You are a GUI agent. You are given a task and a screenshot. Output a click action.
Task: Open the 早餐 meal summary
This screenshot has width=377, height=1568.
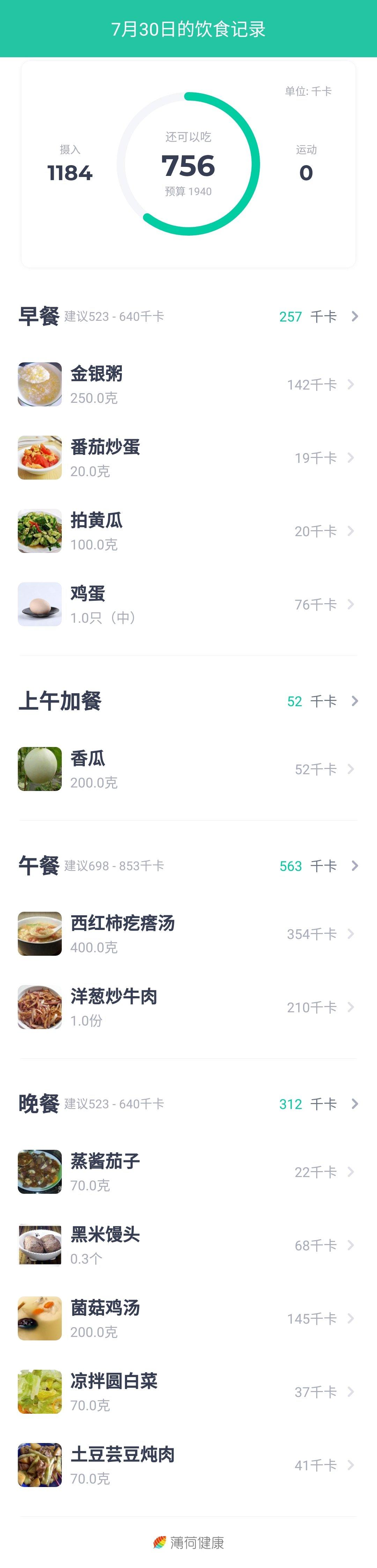tap(188, 317)
